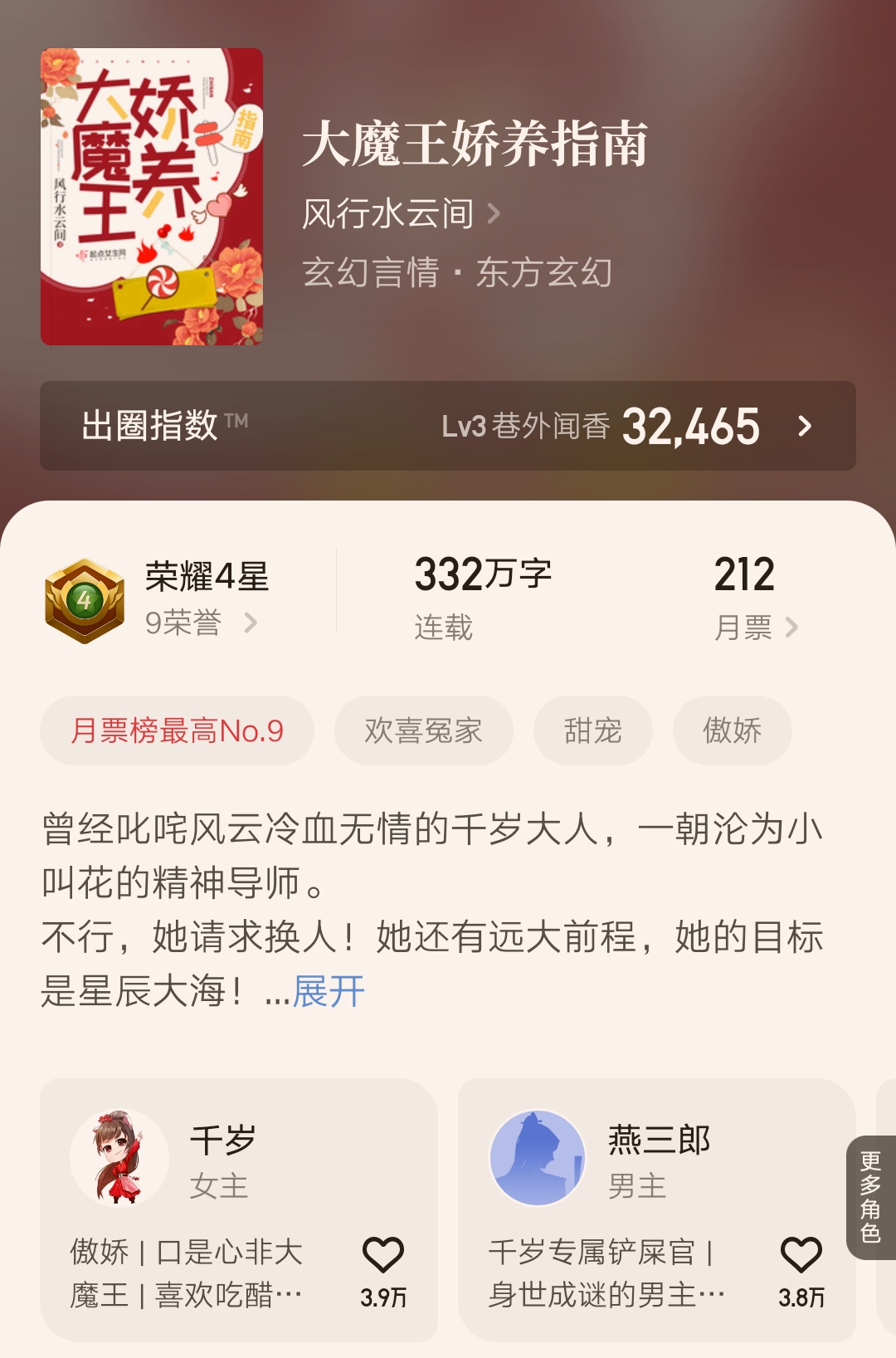This screenshot has width=896, height=1358.
Task: Click the 欢喜冤家 tag pill
Action: [424, 730]
